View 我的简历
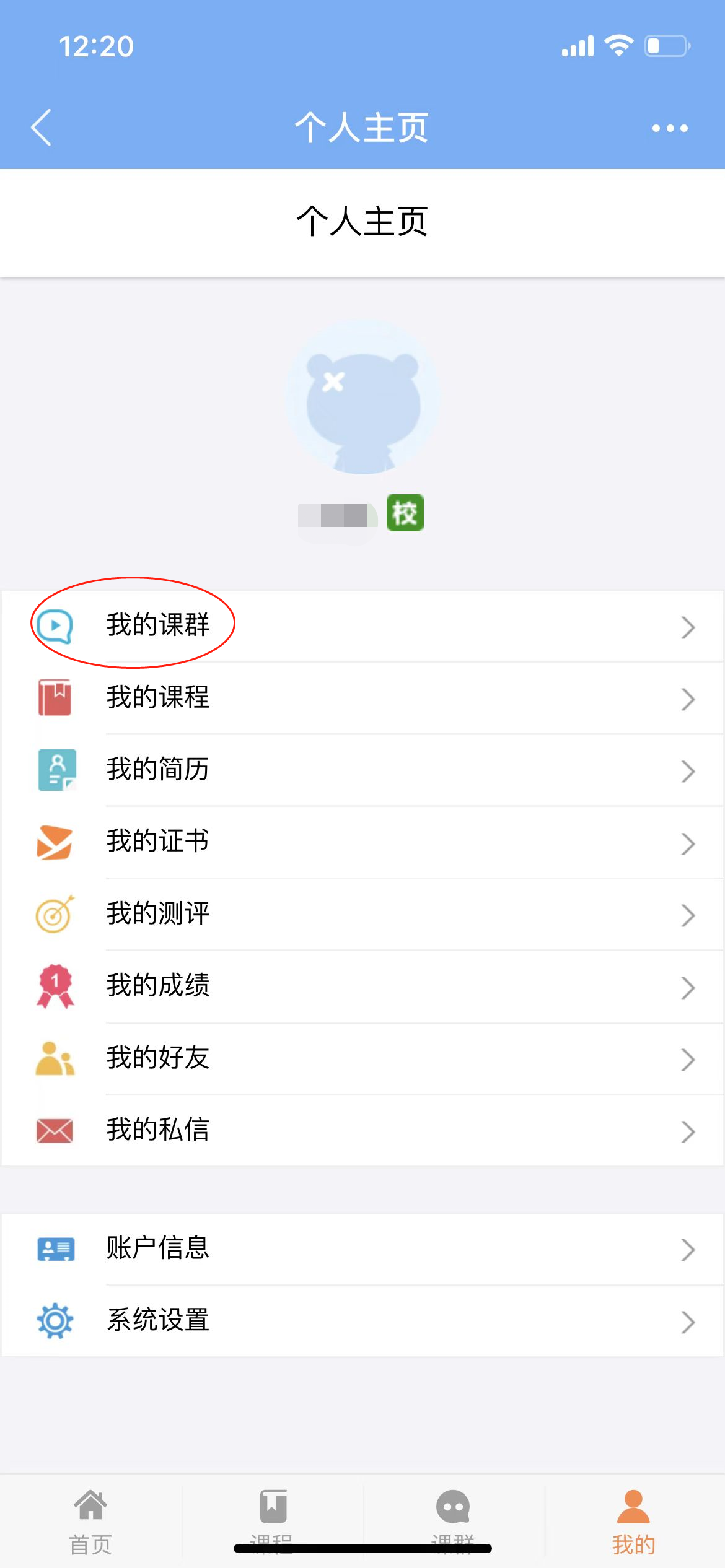This screenshot has width=725, height=1568. click(362, 770)
